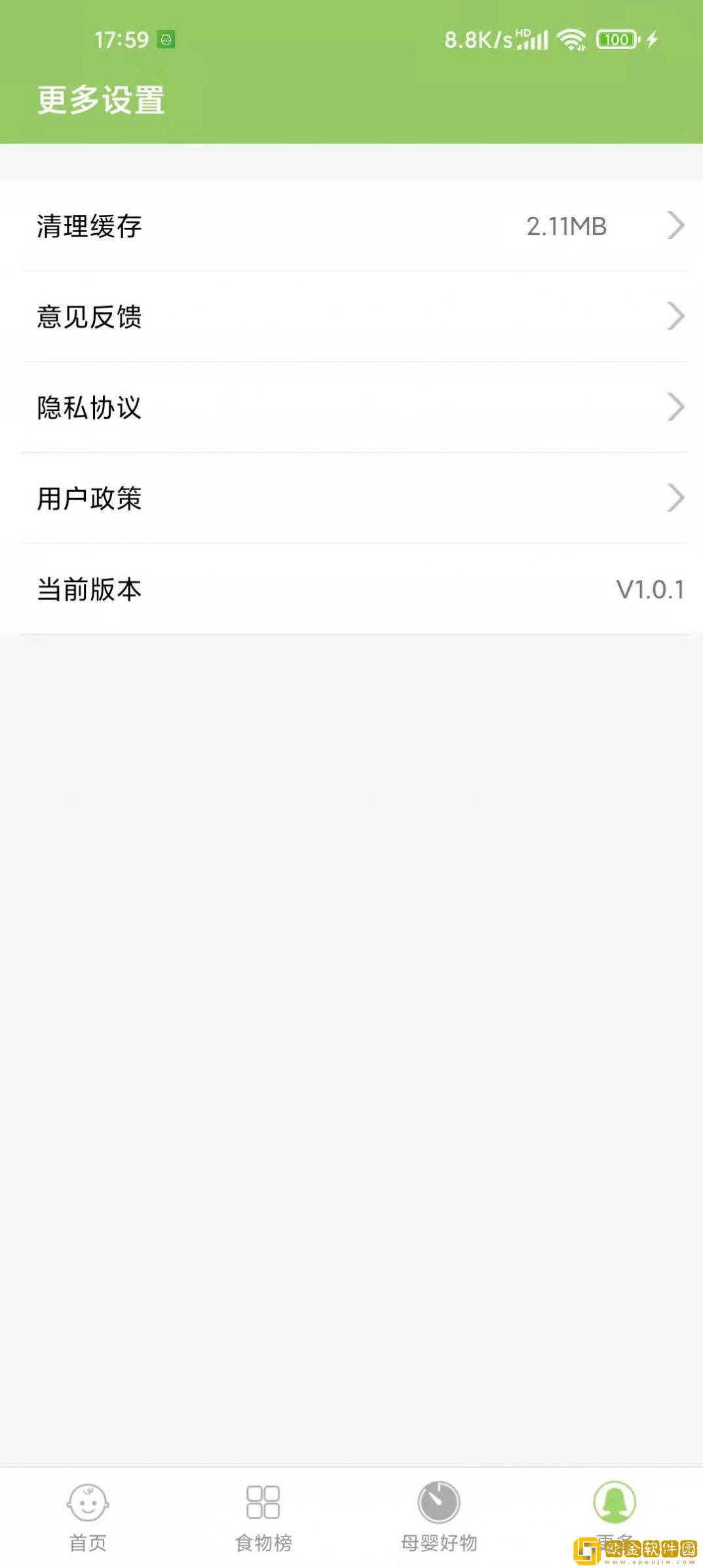Viewport: 703px width, 1568px height.
Task: Tap the lightning charging icon
Action: tap(650, 39)
